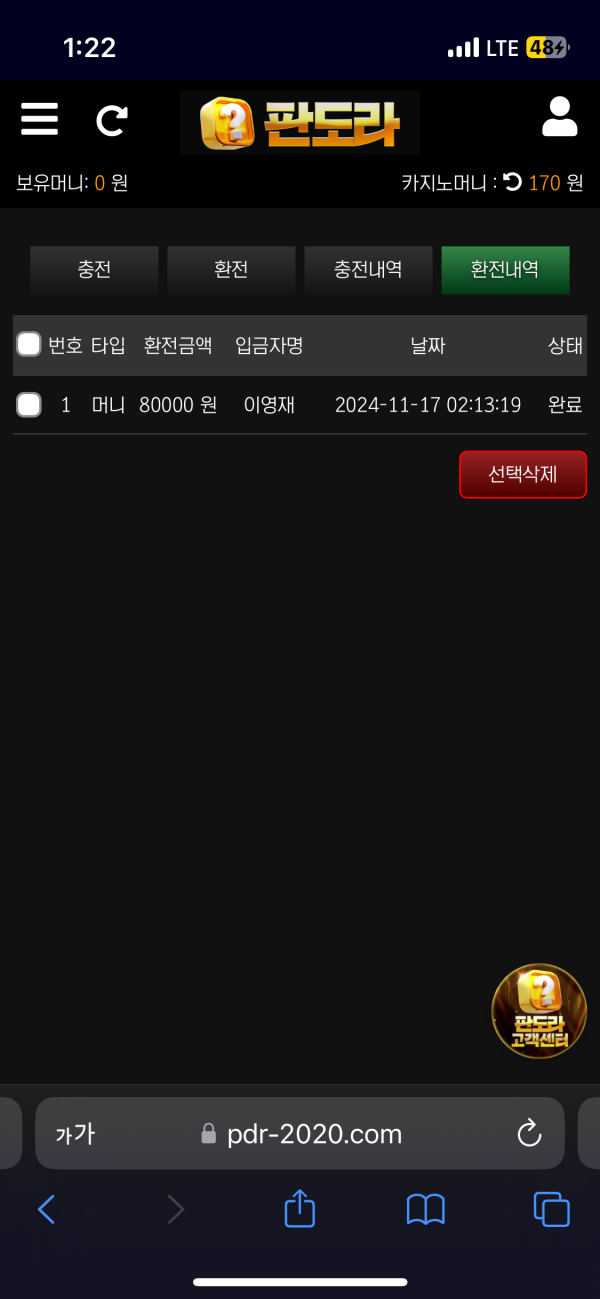Image resolution: width=600 pixels, height=1299 pixels.
Task: Reload the page in Safari
Action: pyautogui.click(x=528, y=1133)
